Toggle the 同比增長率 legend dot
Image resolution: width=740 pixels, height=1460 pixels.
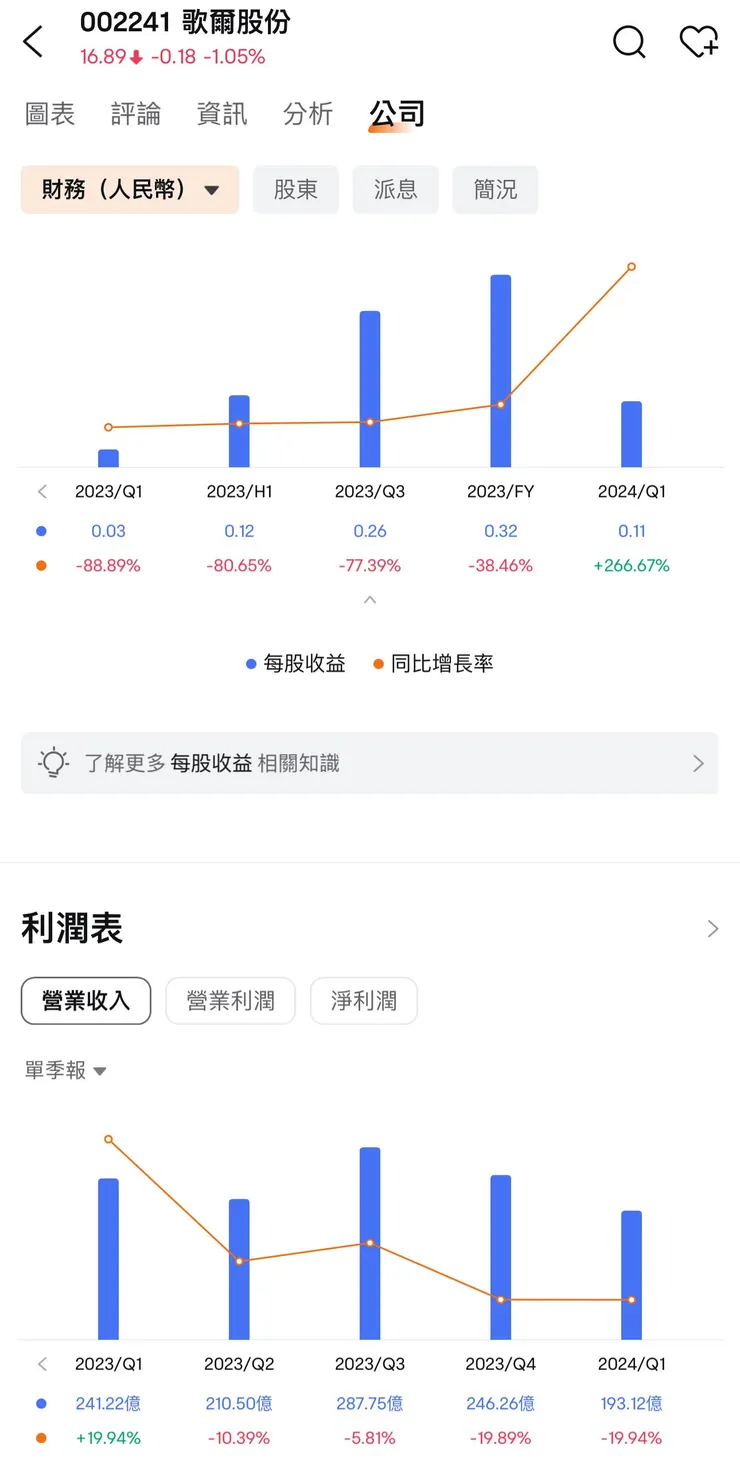[x=377, y=663]
